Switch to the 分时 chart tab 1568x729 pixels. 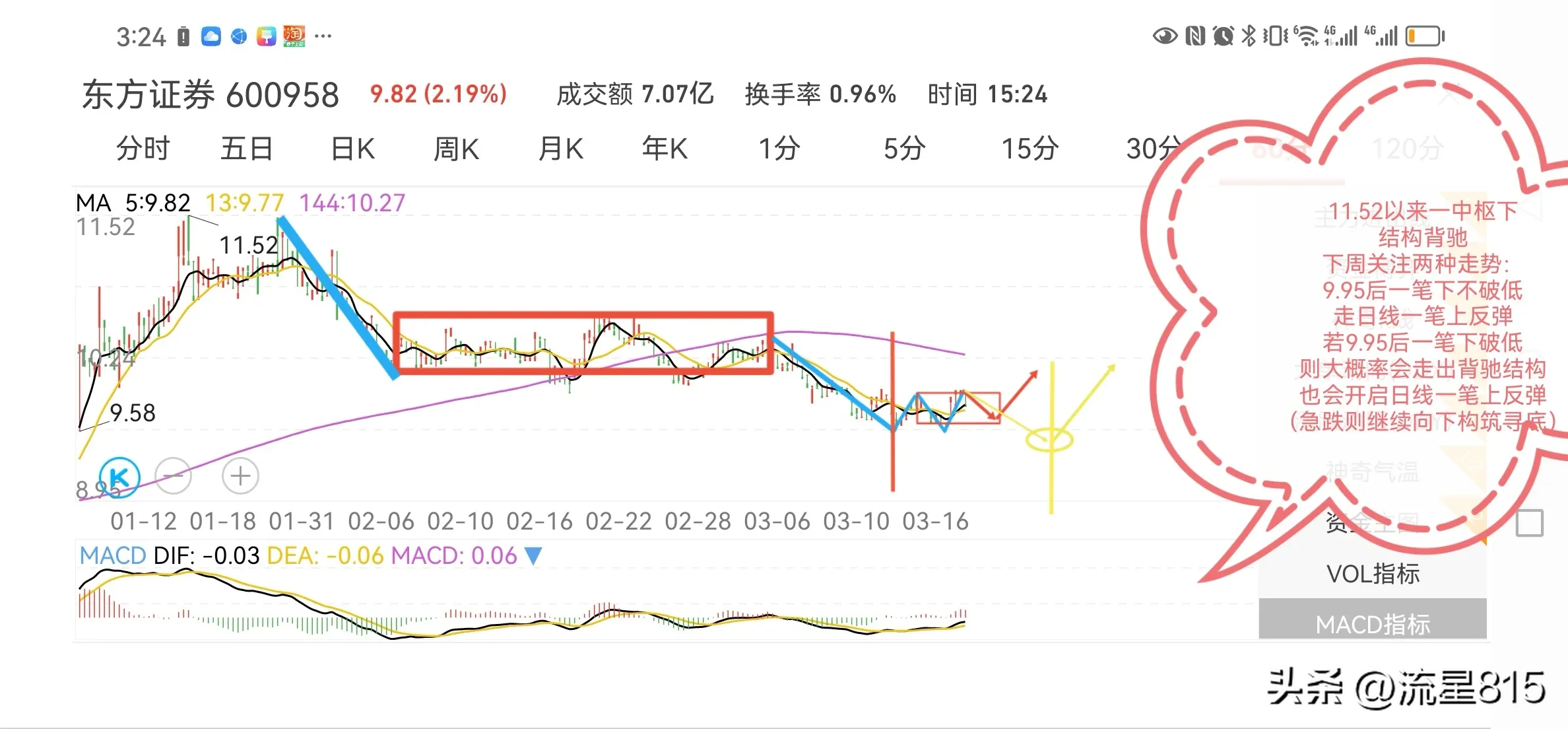[x=143, y=149]
